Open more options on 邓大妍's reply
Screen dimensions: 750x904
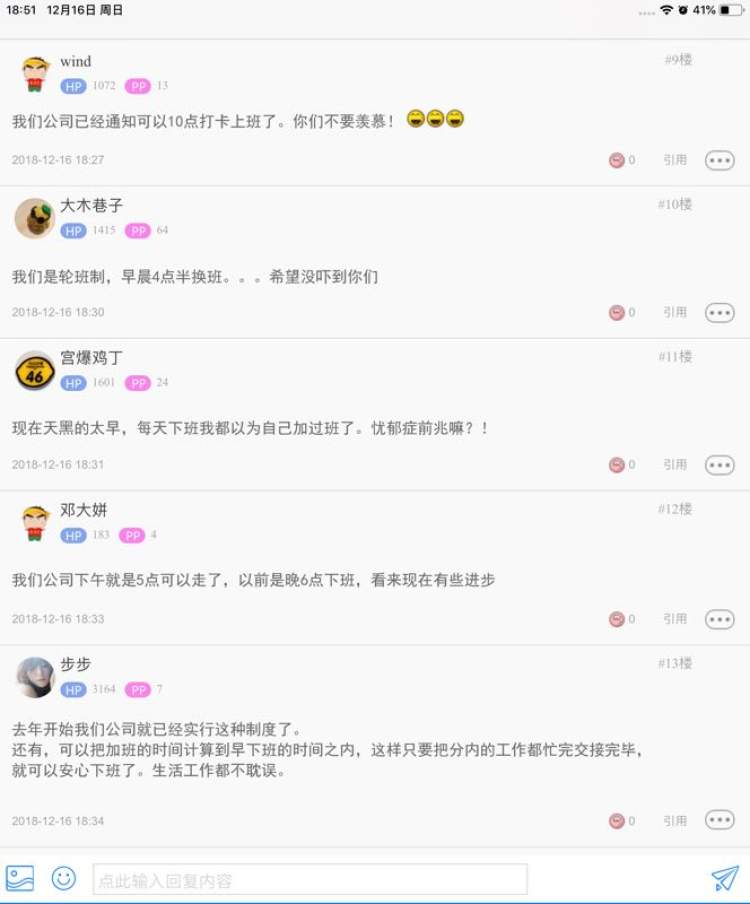click(x=720, y=619)
